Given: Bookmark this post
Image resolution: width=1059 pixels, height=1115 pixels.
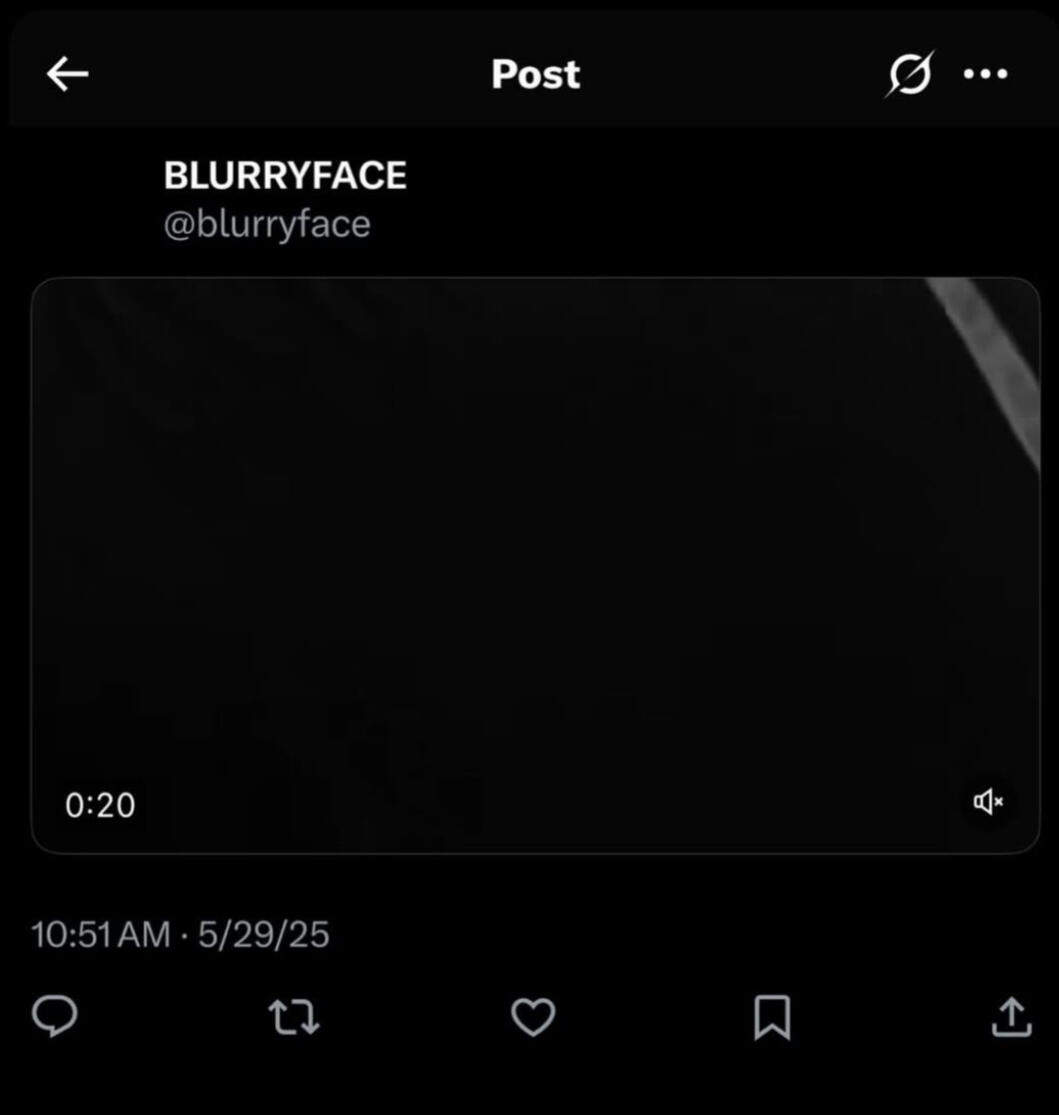Looking at the screenshot, I should [x=772, y=1017].
